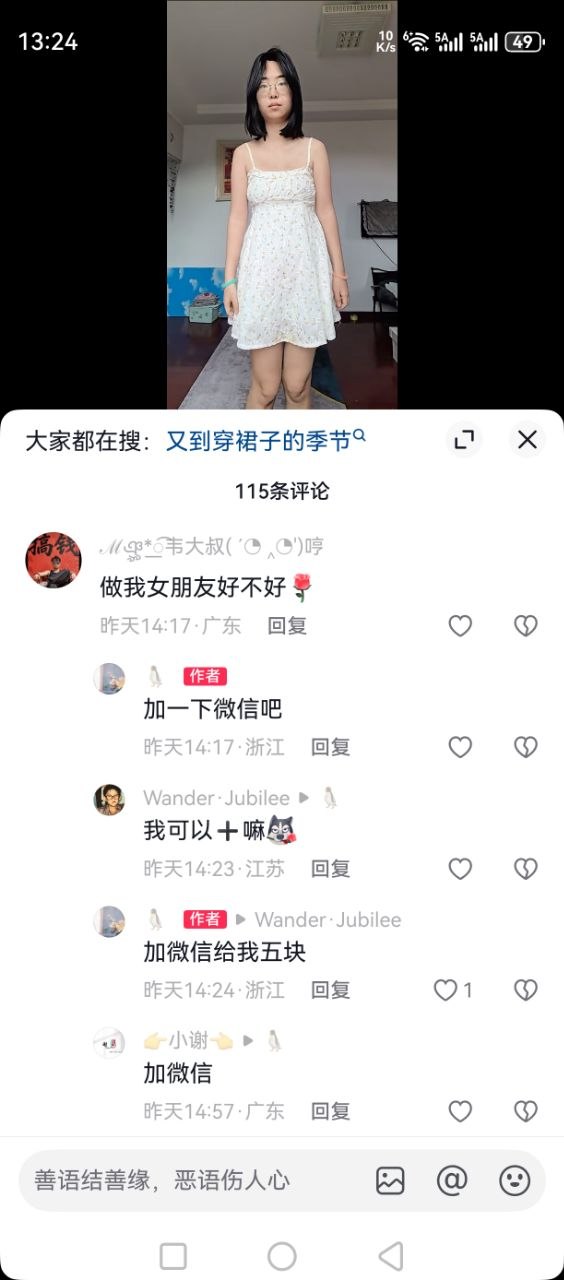Viewport: 564px width, 1280px height.
Task: Attach an image to the comment
Action: click(390, 1181)
